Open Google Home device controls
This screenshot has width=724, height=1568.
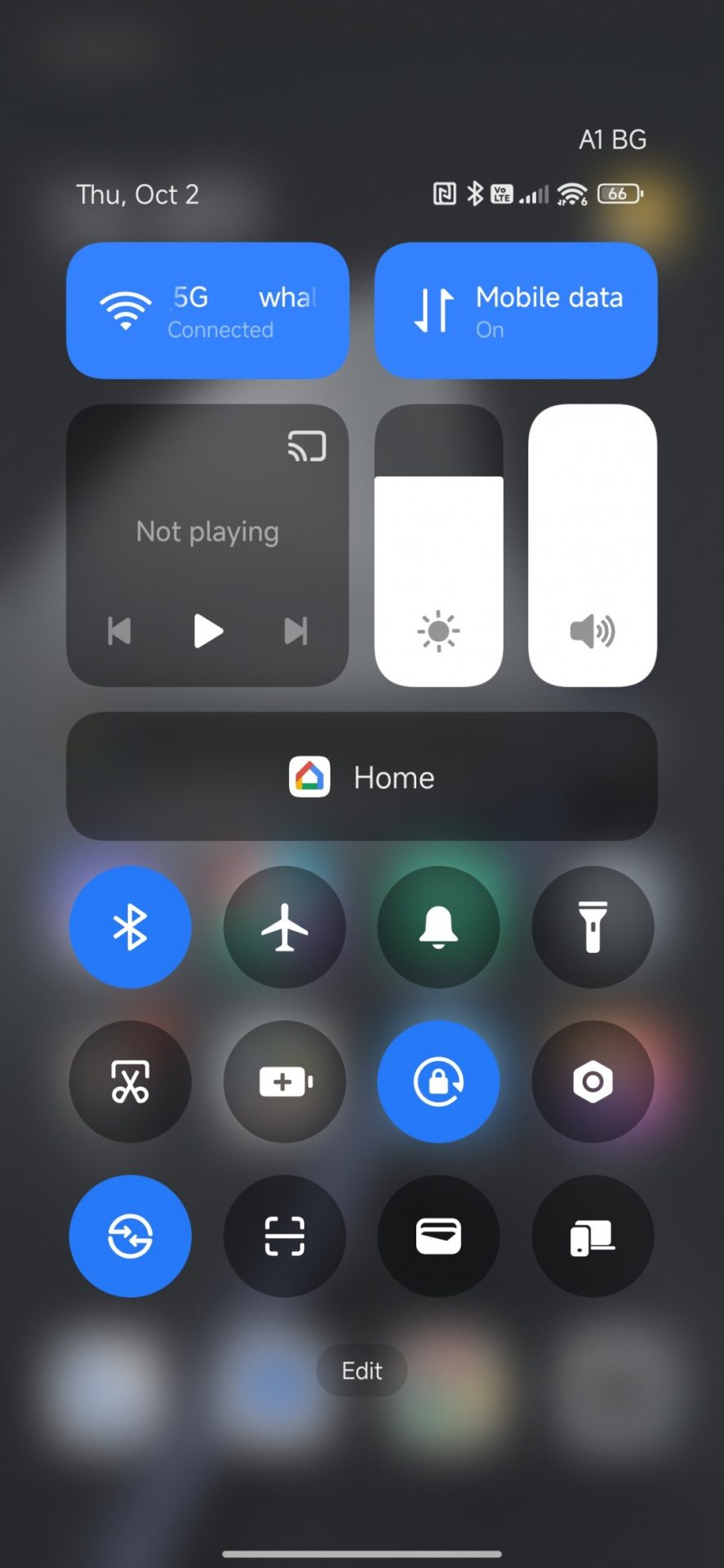(x=362, y=777)
